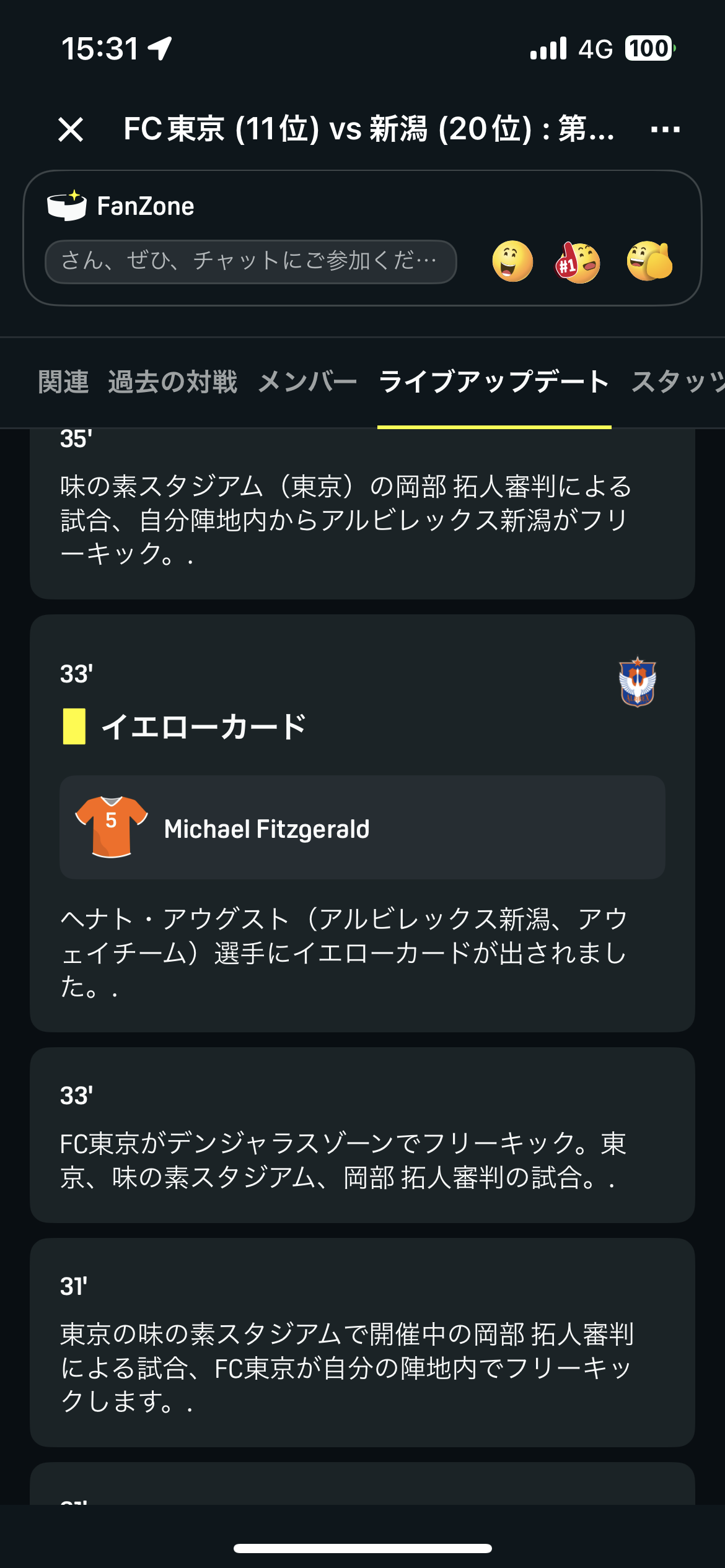Send the laughing face reaction
Viewport: 725px width, 1568px height.
pyautogui.click(x=512, y=262)
